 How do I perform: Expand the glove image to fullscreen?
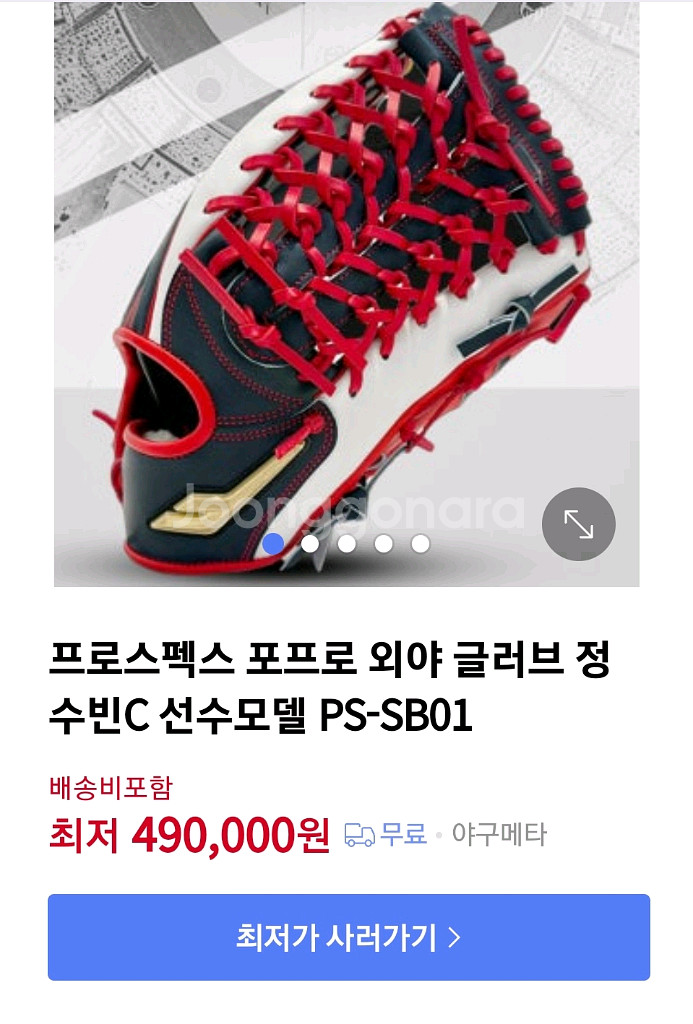[x=578, y=523]
